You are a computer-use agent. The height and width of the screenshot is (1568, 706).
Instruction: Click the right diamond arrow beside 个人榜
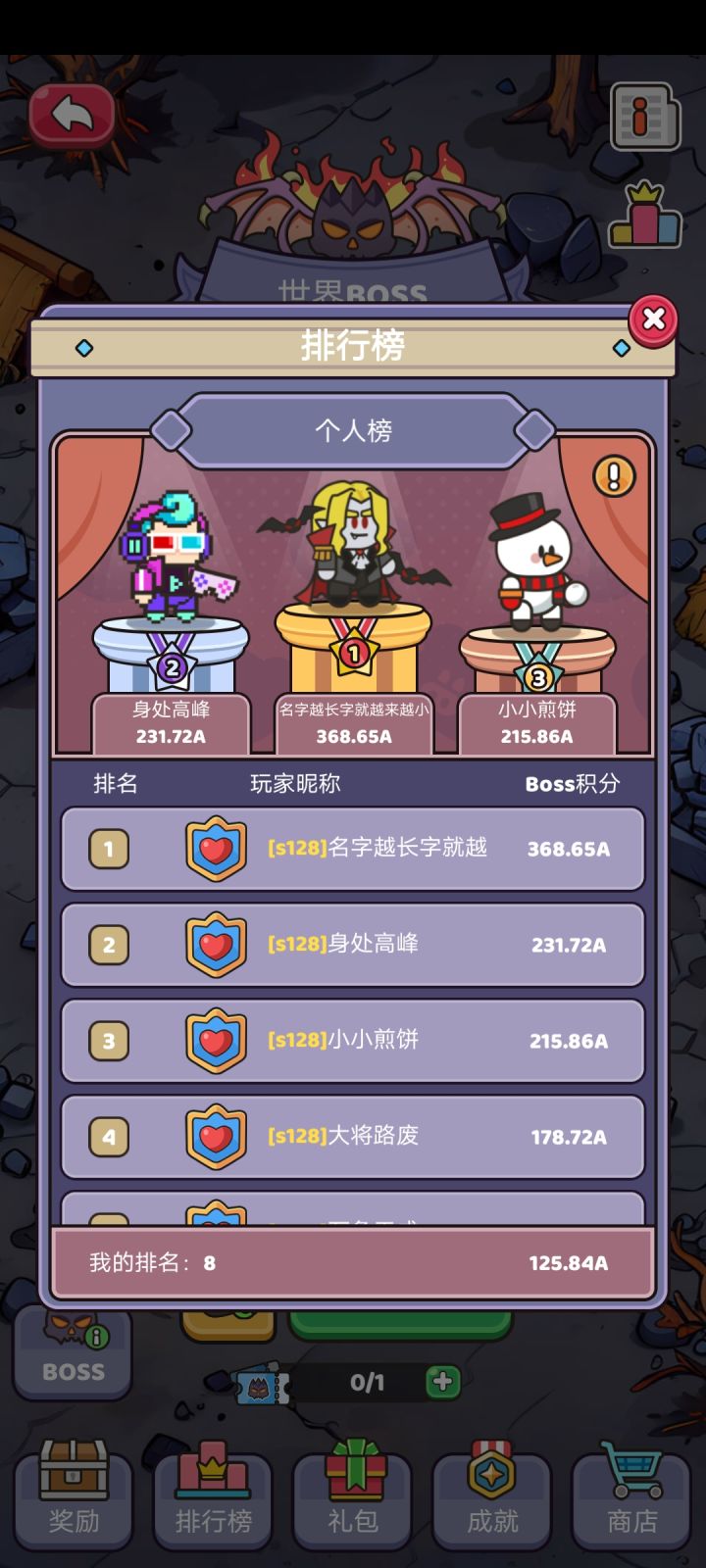[x=533, y=430]
